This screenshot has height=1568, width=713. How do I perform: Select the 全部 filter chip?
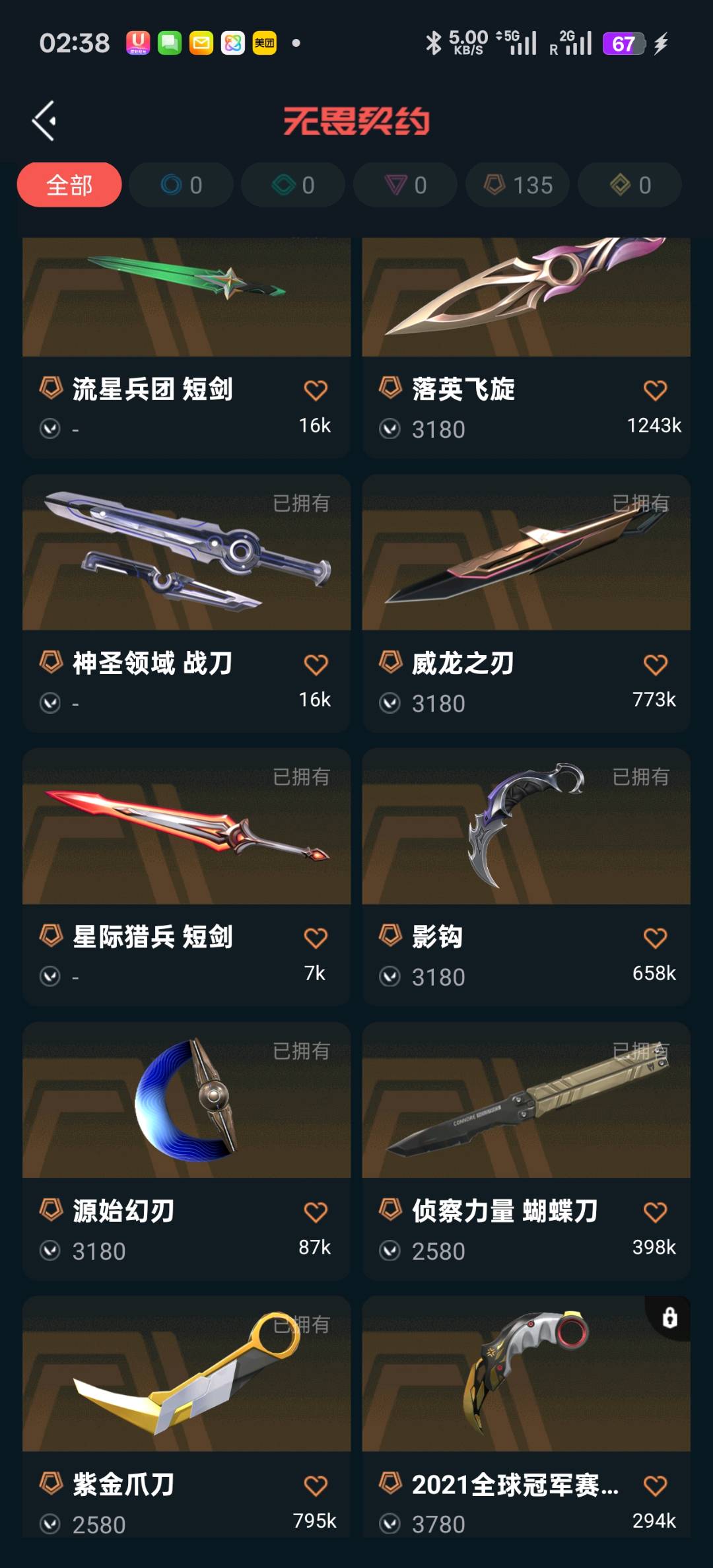coord(69,185)
